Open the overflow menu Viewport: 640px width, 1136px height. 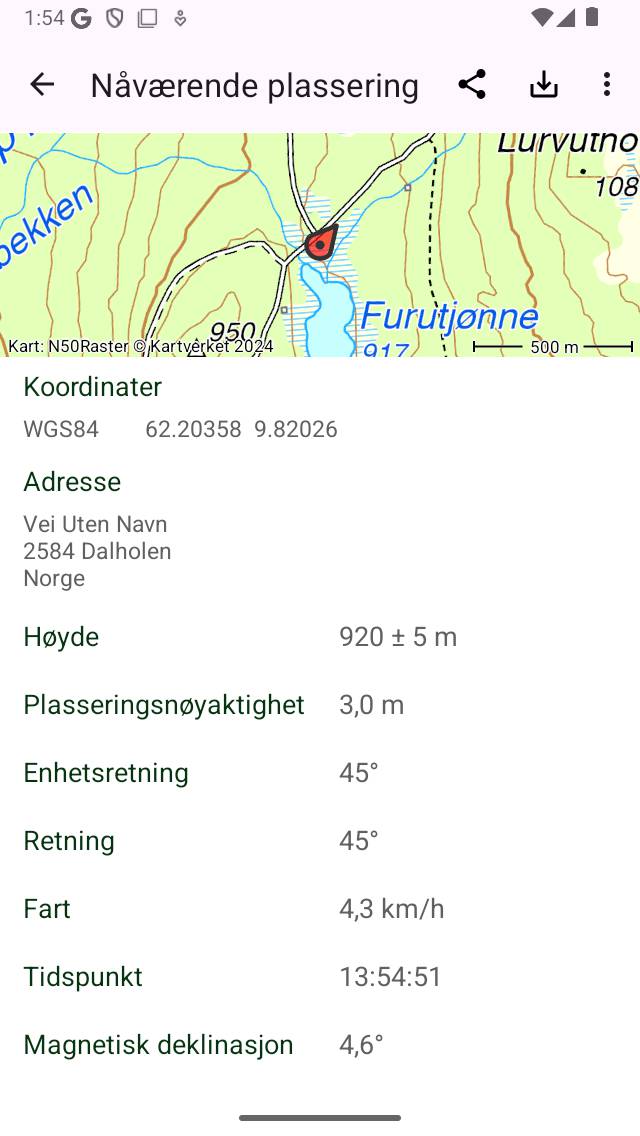pyautogui.click(x=607, y=85)
